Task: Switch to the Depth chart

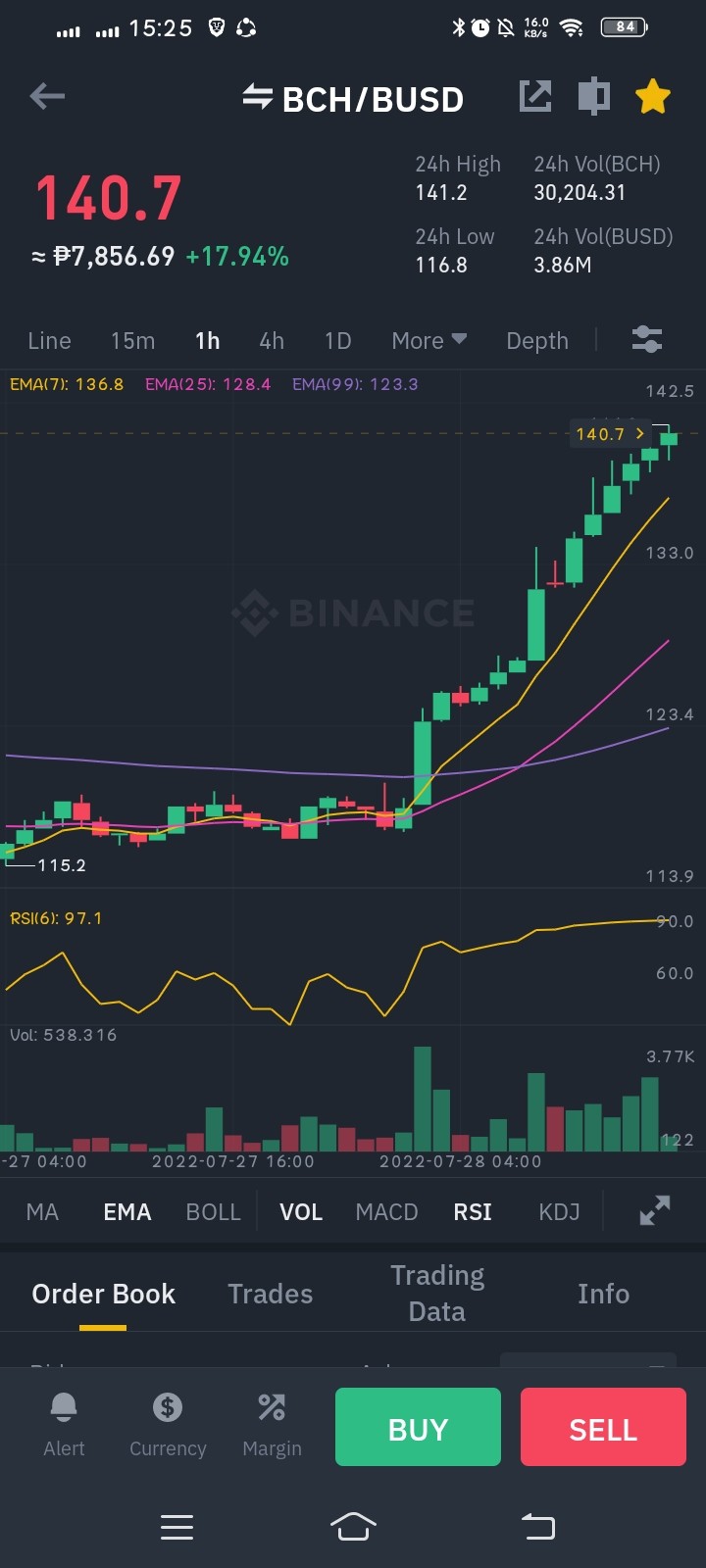Action: pos(537,341)
